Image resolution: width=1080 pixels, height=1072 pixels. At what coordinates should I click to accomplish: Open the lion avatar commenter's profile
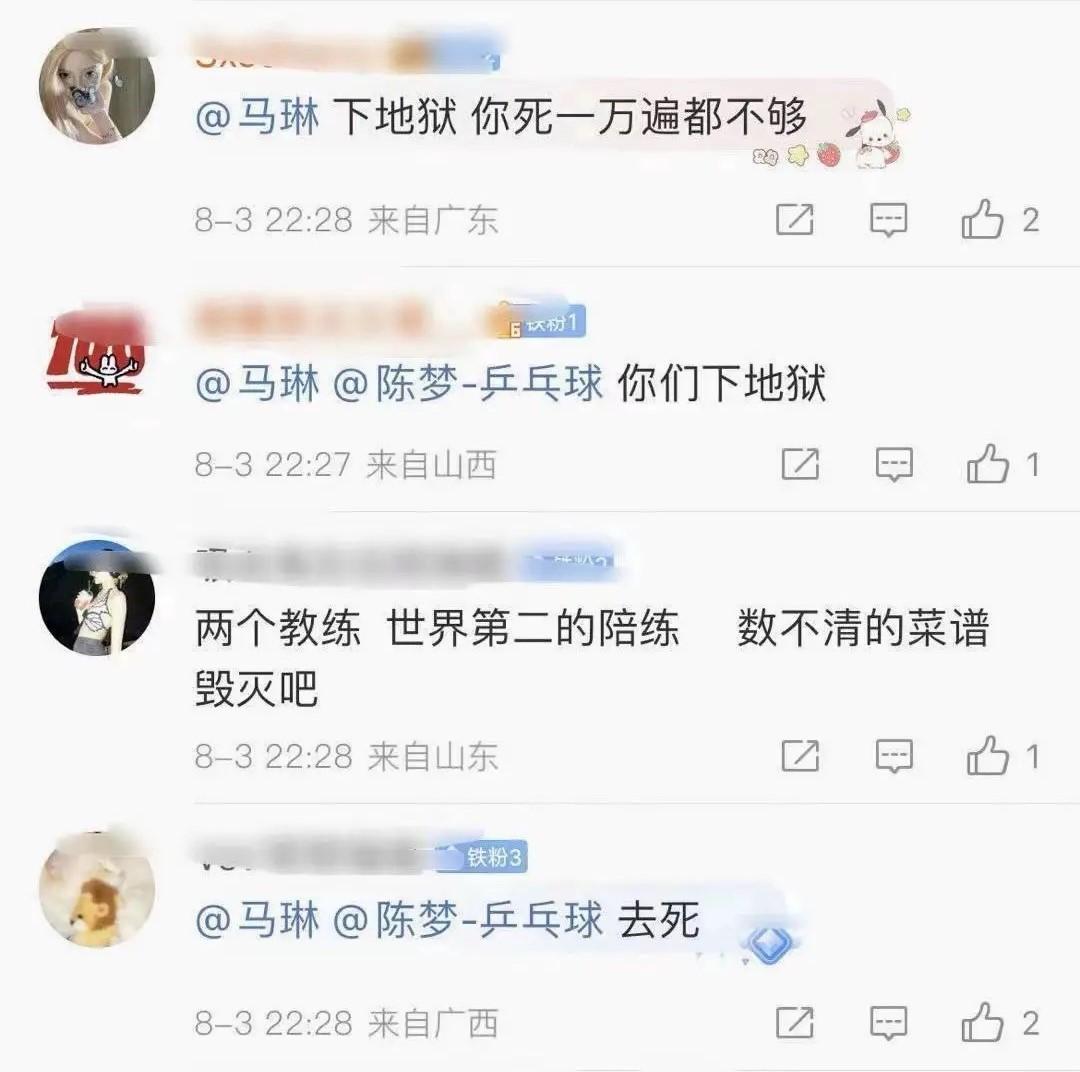click(x=97, y=889)
